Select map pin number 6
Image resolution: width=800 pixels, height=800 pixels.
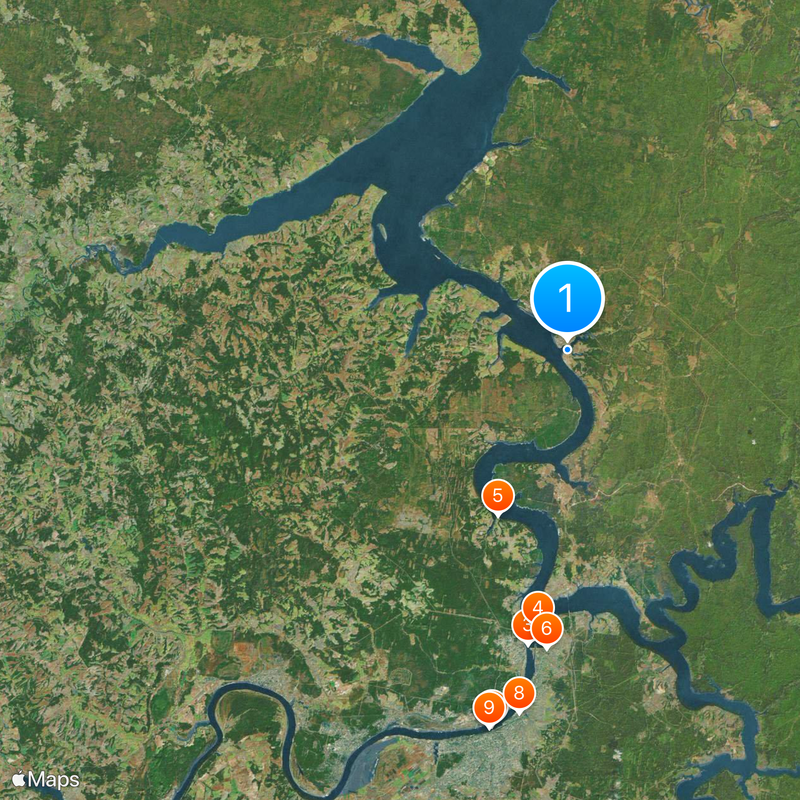coord(547,629)
